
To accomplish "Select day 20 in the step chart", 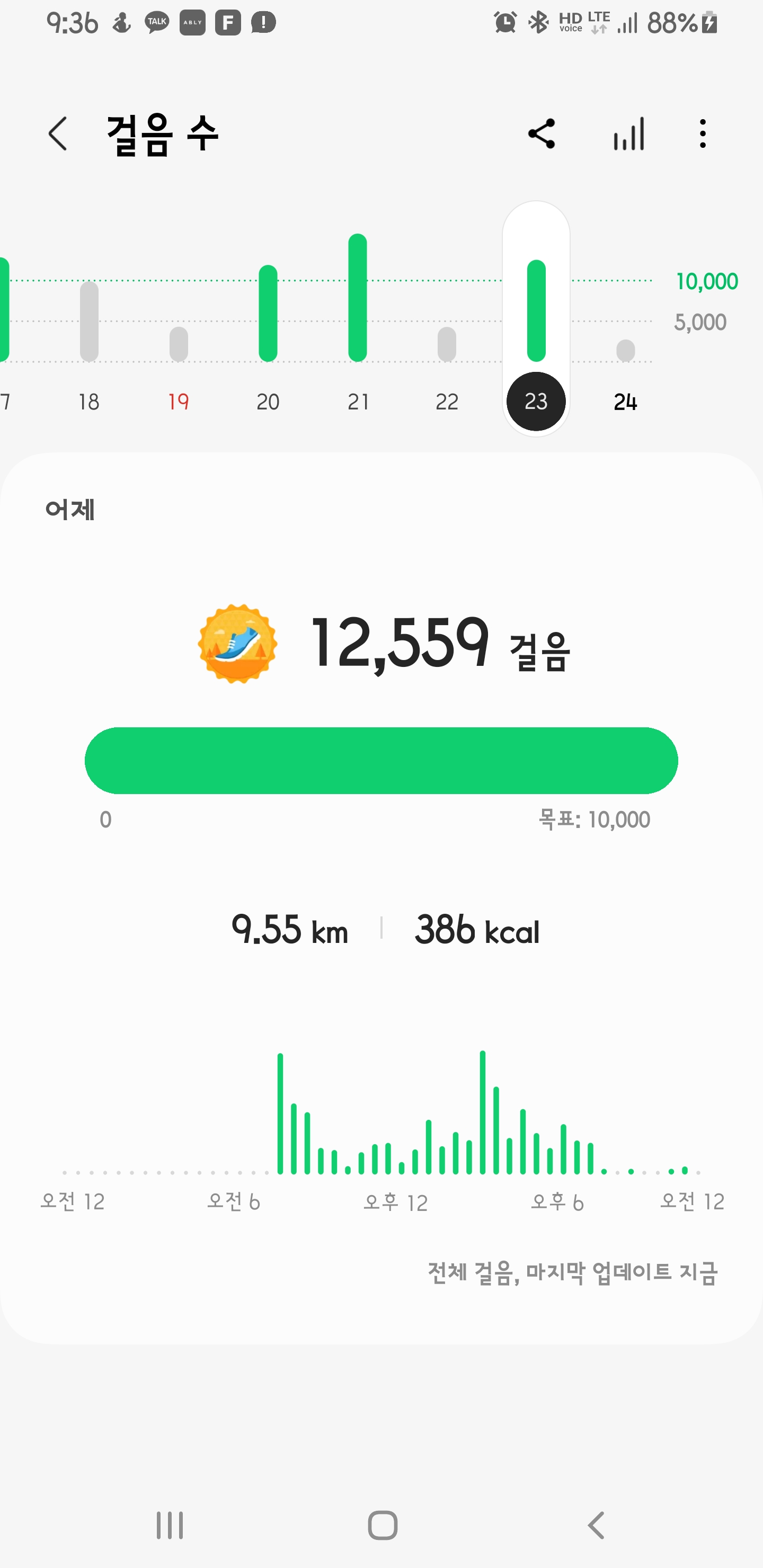I will tap(268, 401).
